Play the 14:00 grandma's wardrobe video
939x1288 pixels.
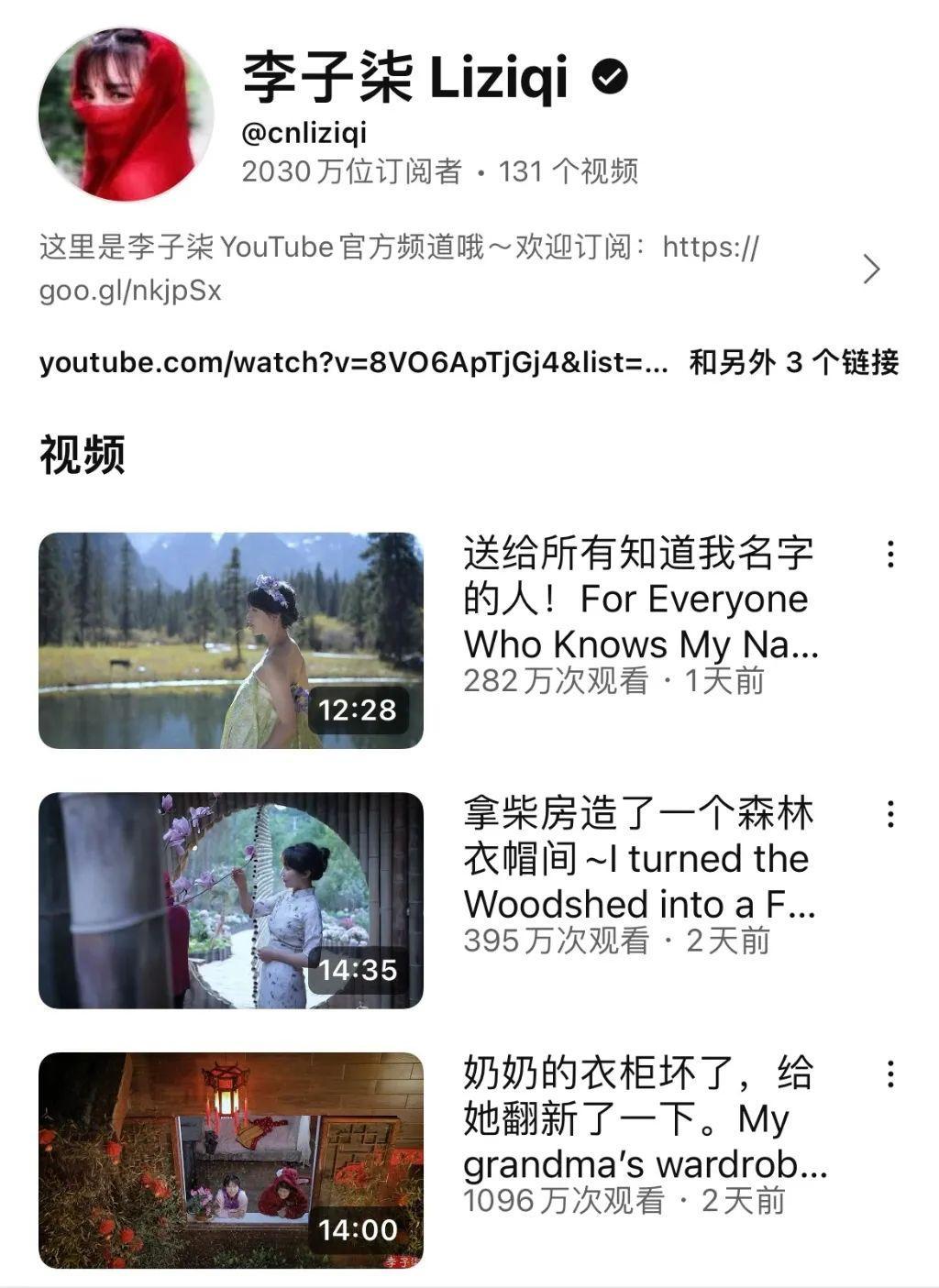(230, 1160)
